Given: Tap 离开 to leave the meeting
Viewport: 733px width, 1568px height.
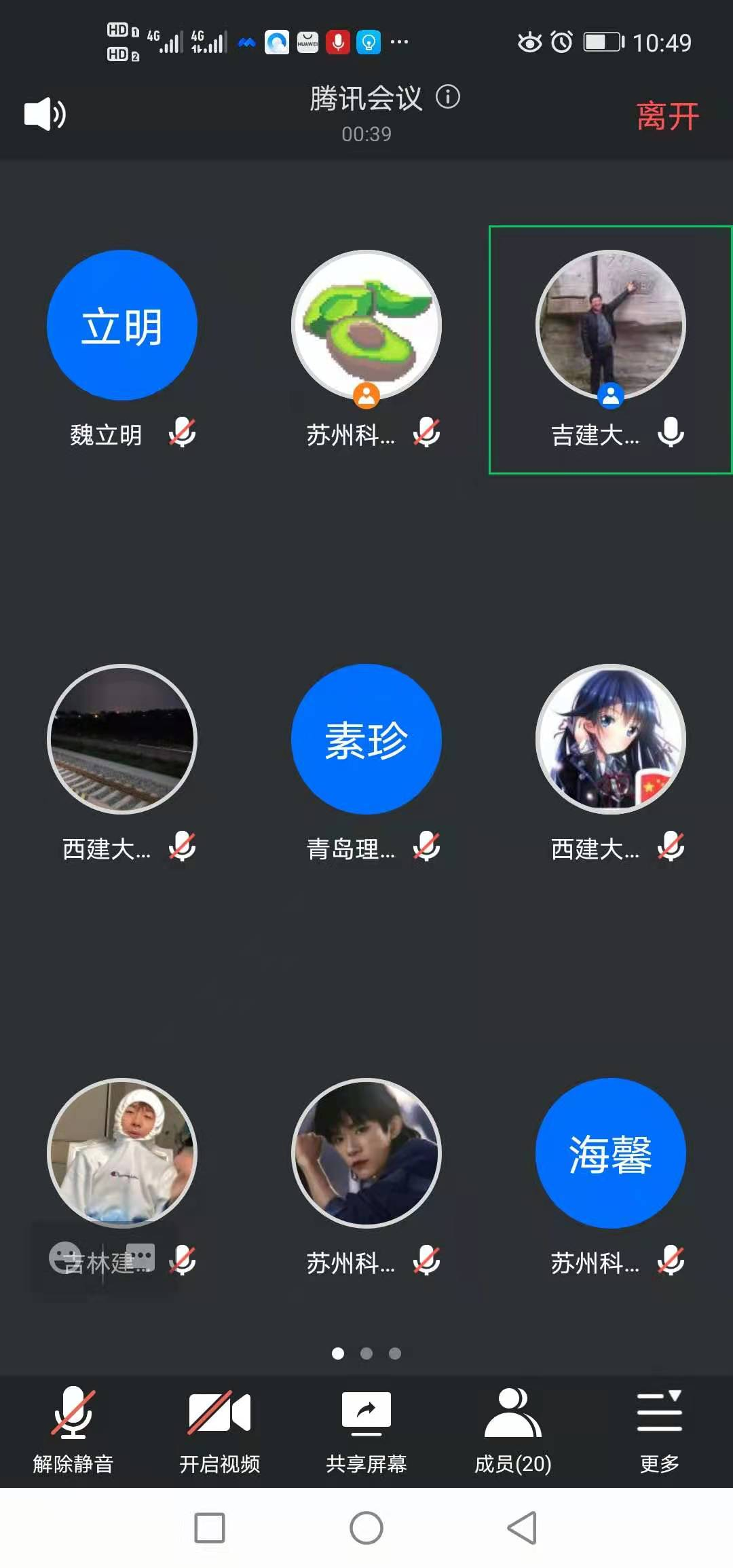Looking at the screenshot, I should (668, 116).
